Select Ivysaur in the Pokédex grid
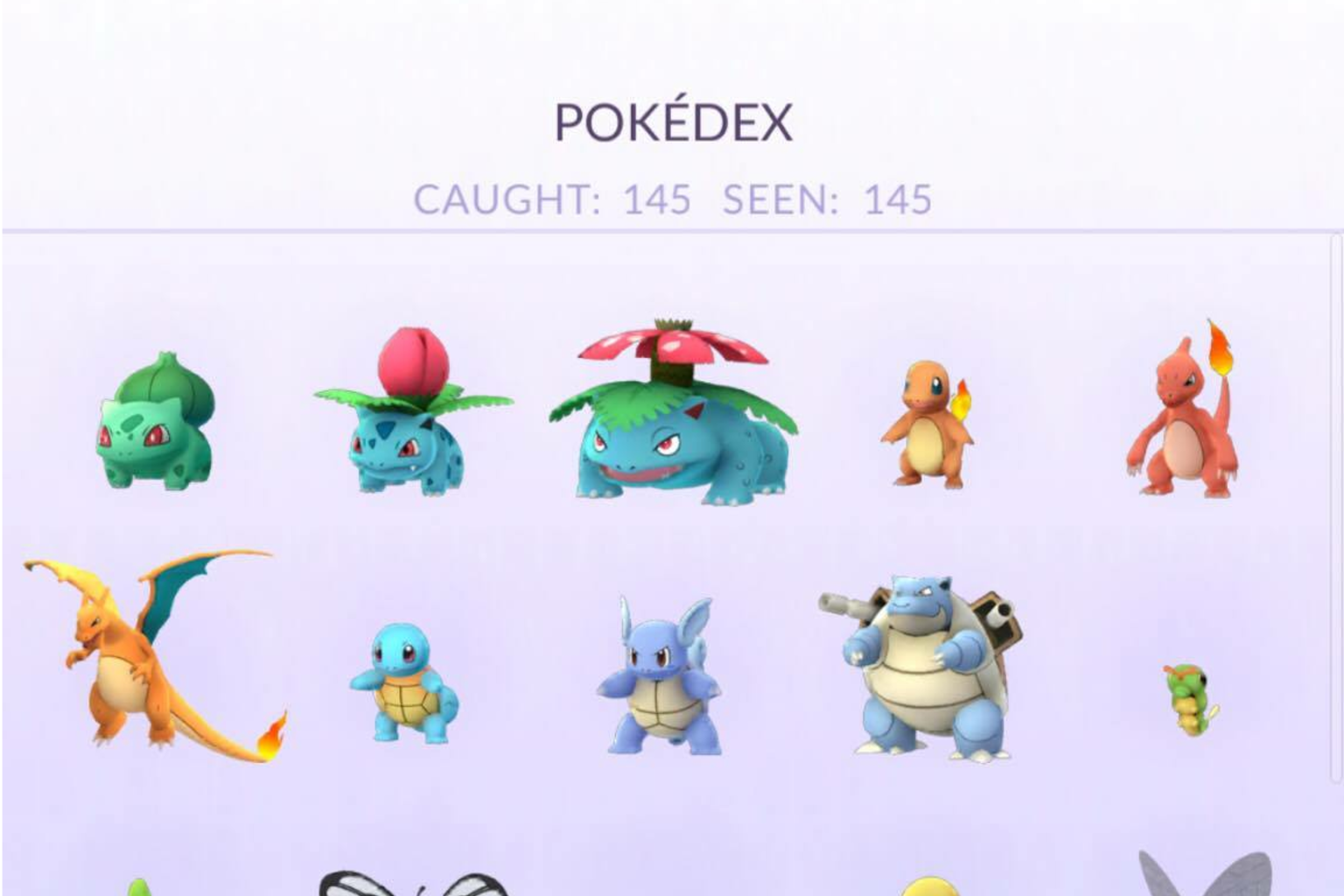 pyautogui.click(x=409, y=414)
